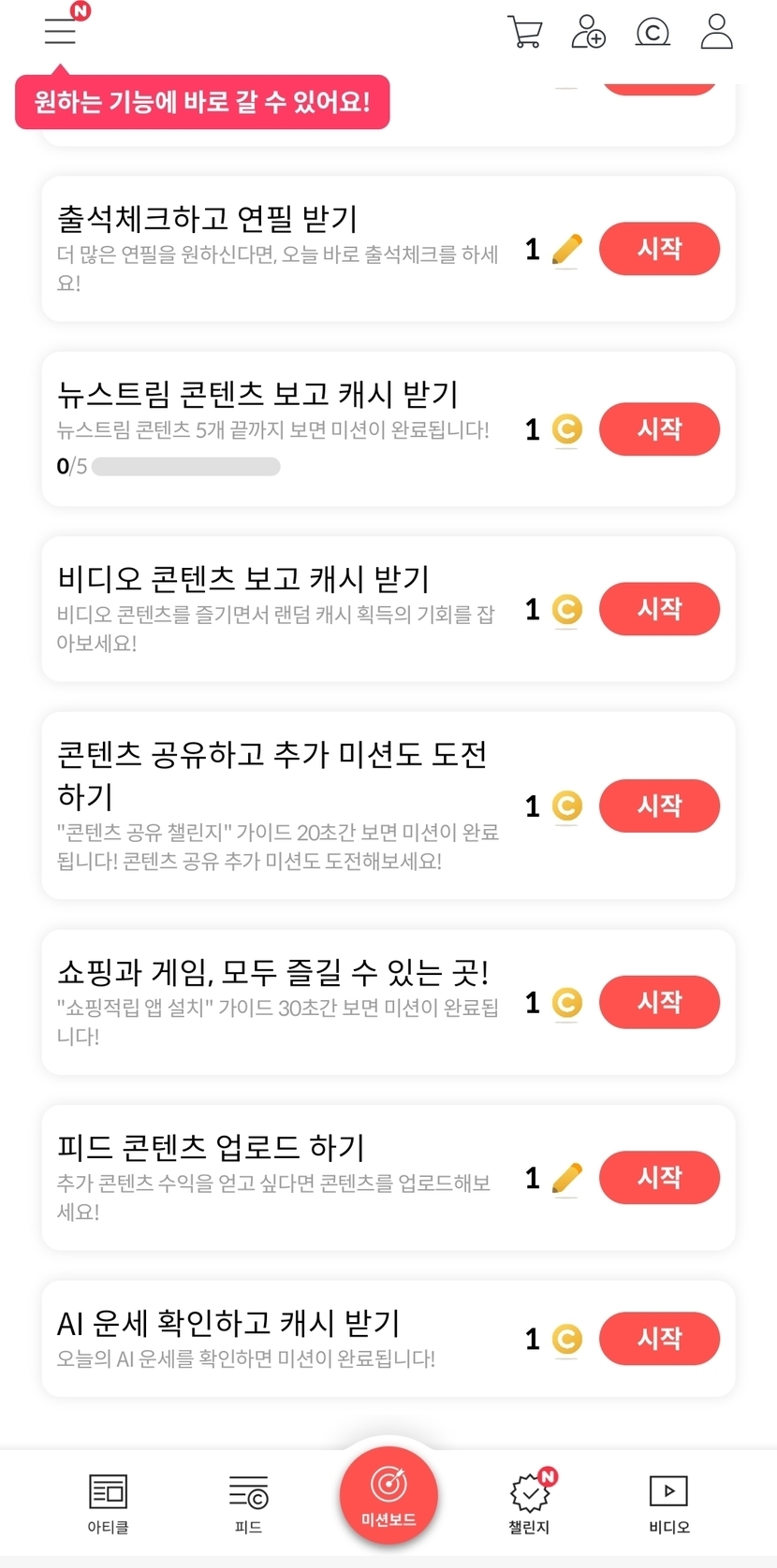
Task: Open the shopping cart
Action: pyautogui.click(x=524, y=31)
